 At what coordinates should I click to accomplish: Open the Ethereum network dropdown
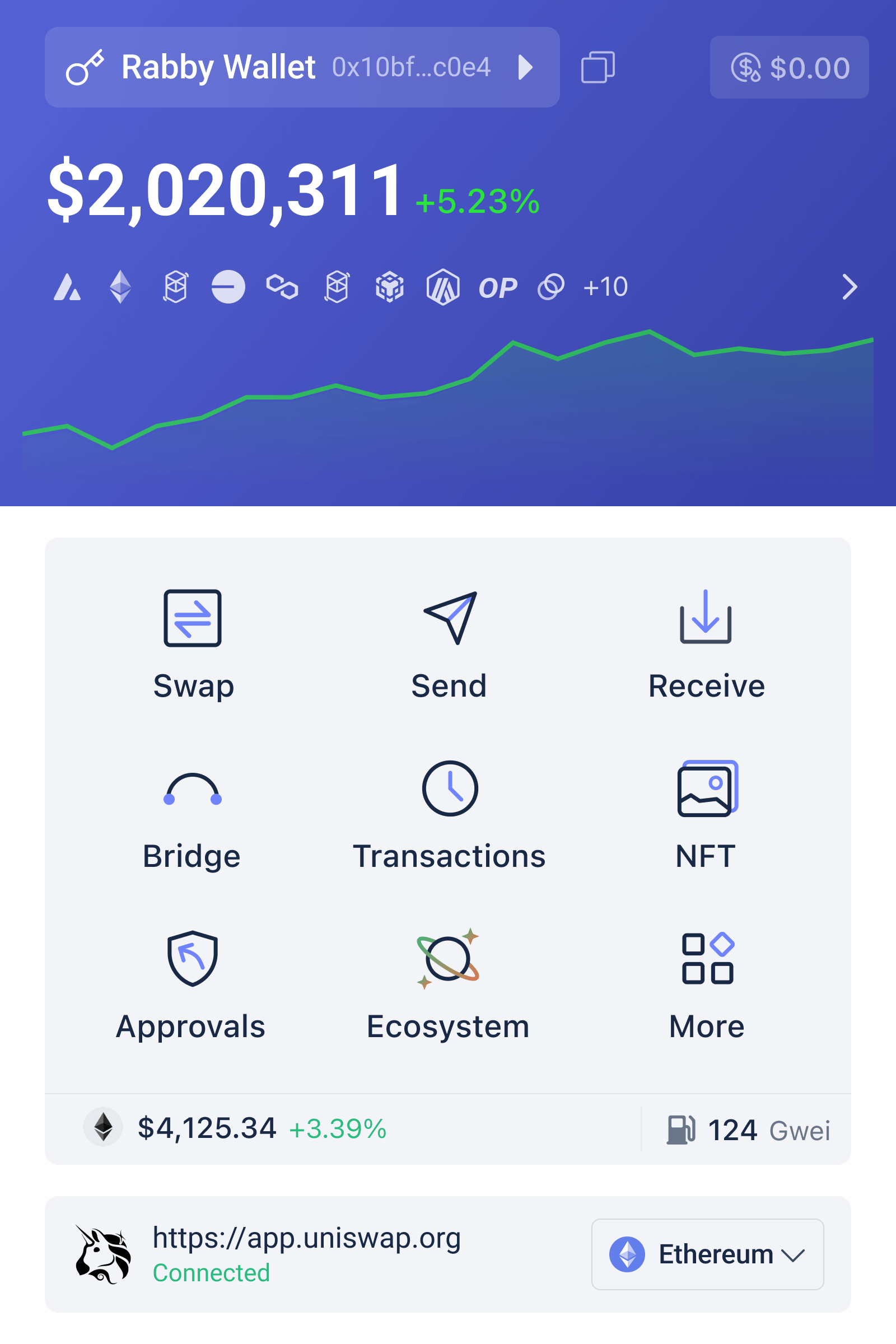pos(707,1255)
